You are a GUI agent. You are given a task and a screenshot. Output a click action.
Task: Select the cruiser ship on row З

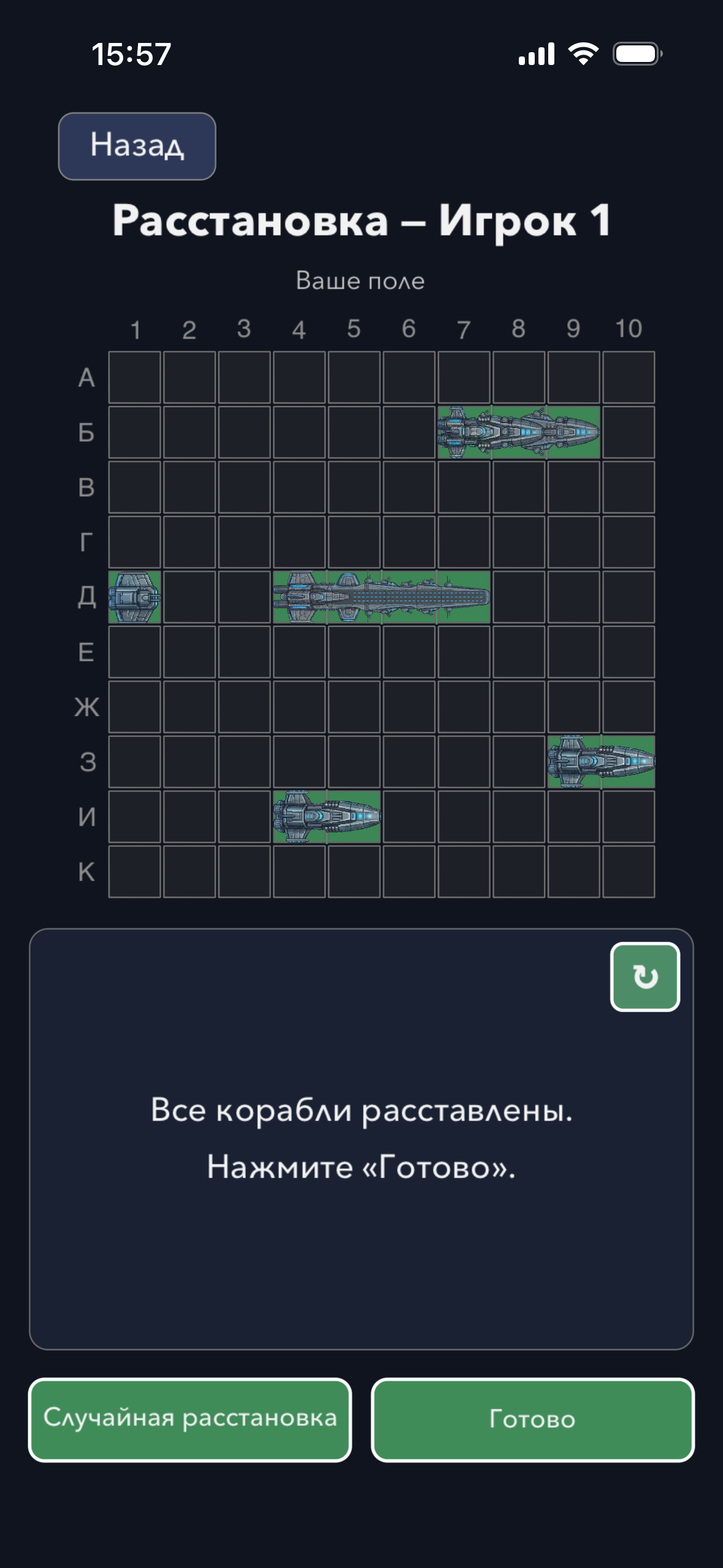[601, 761]
